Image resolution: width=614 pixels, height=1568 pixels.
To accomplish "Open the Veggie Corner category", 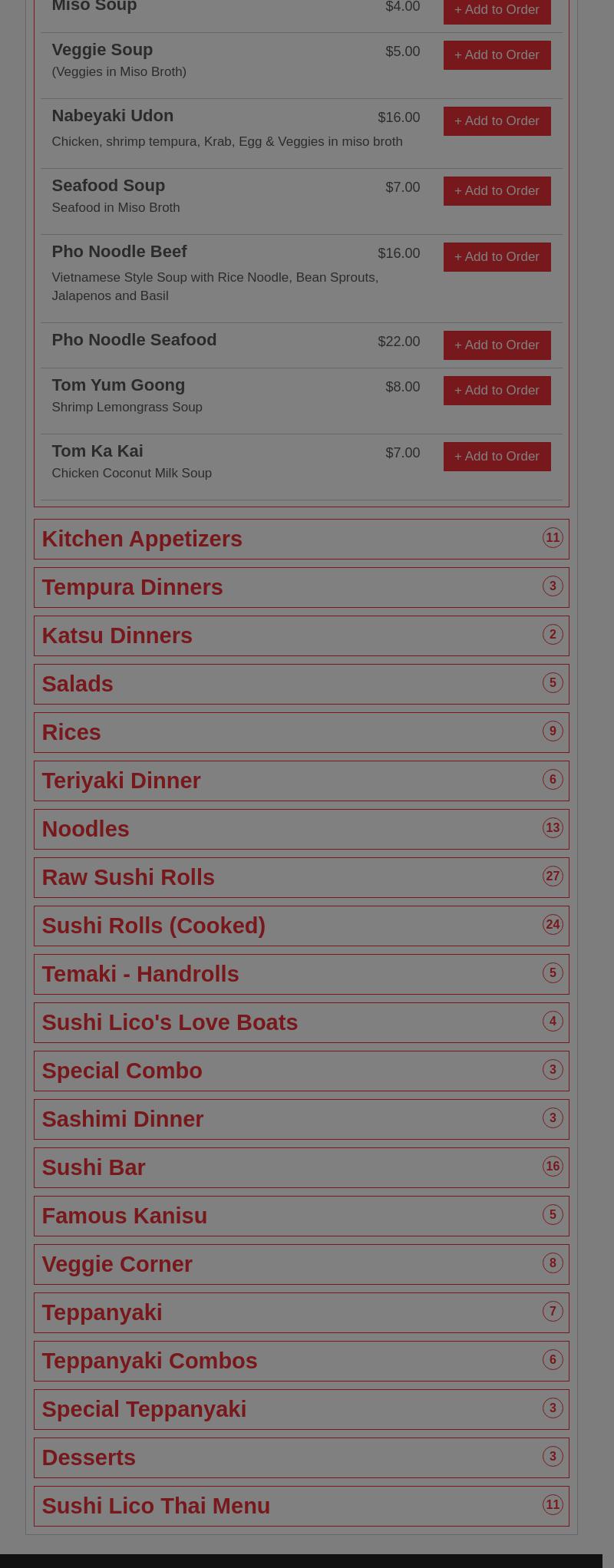I will [301, 1264].
